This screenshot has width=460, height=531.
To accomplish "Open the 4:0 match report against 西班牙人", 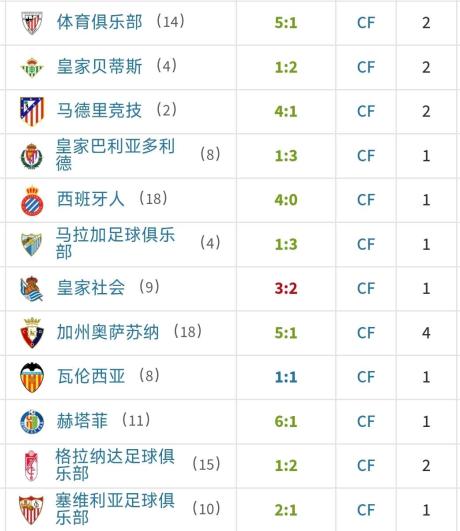I will pyautogui.click(x=286, y=200).
